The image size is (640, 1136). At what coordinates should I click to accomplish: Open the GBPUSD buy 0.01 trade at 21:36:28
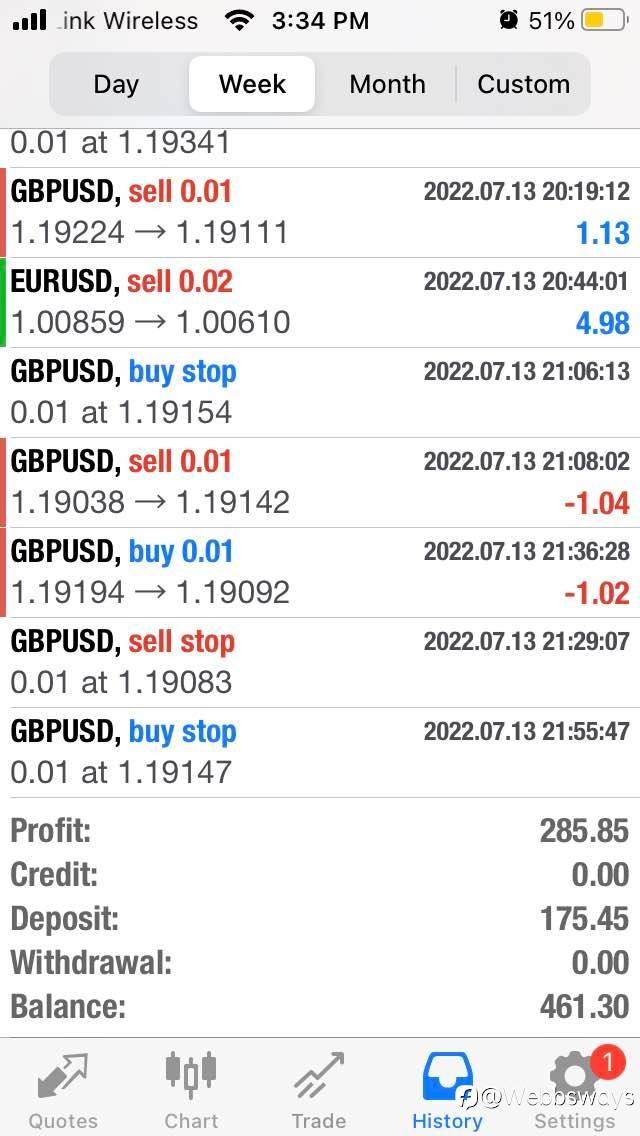coord(320,572)
